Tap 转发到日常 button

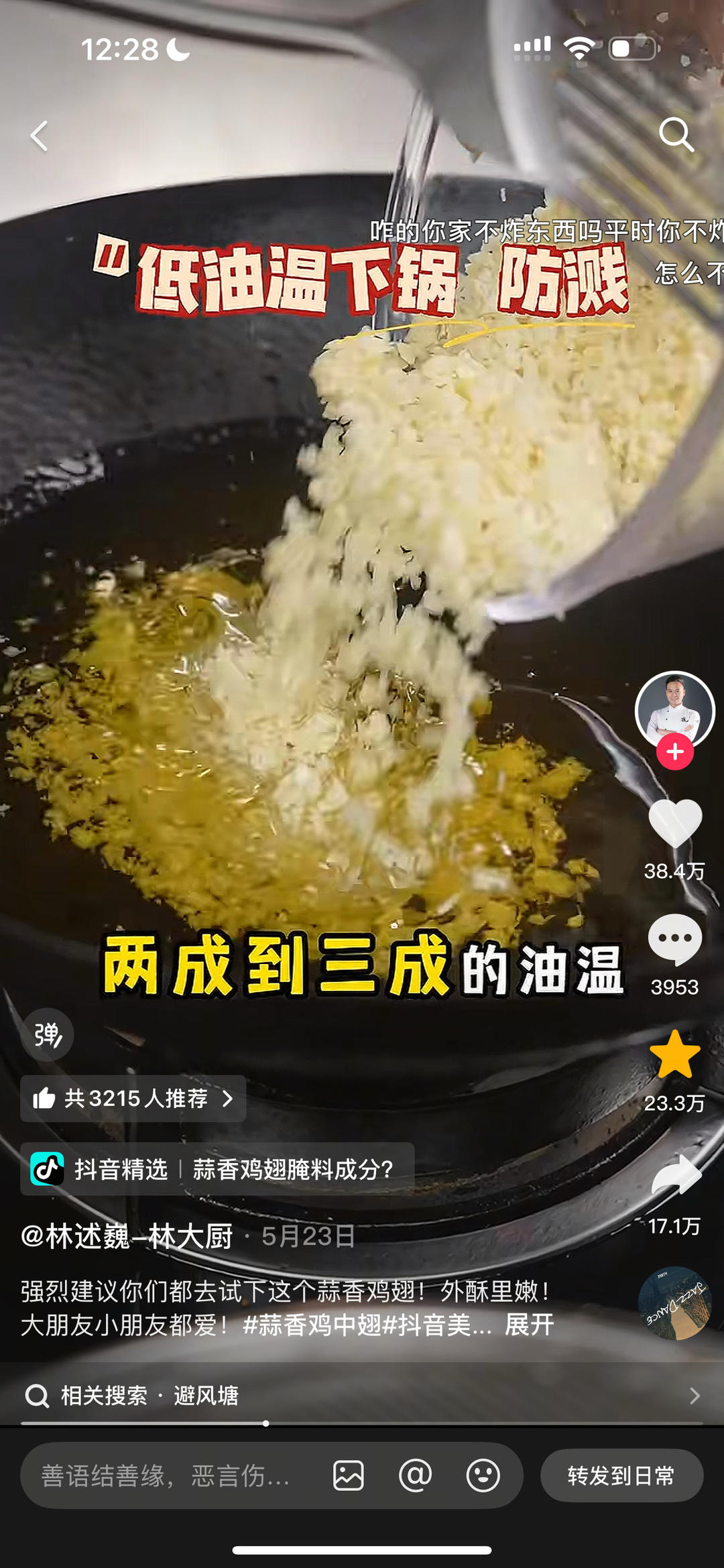(621, 1475)
